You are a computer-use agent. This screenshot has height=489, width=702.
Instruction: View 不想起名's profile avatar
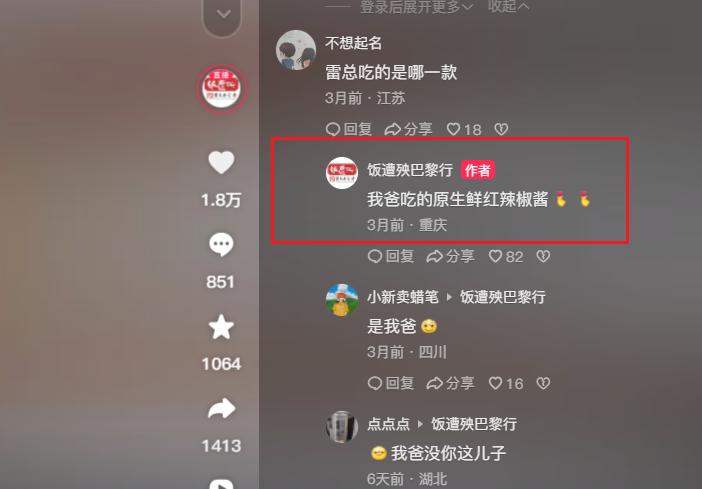point(297,49)
